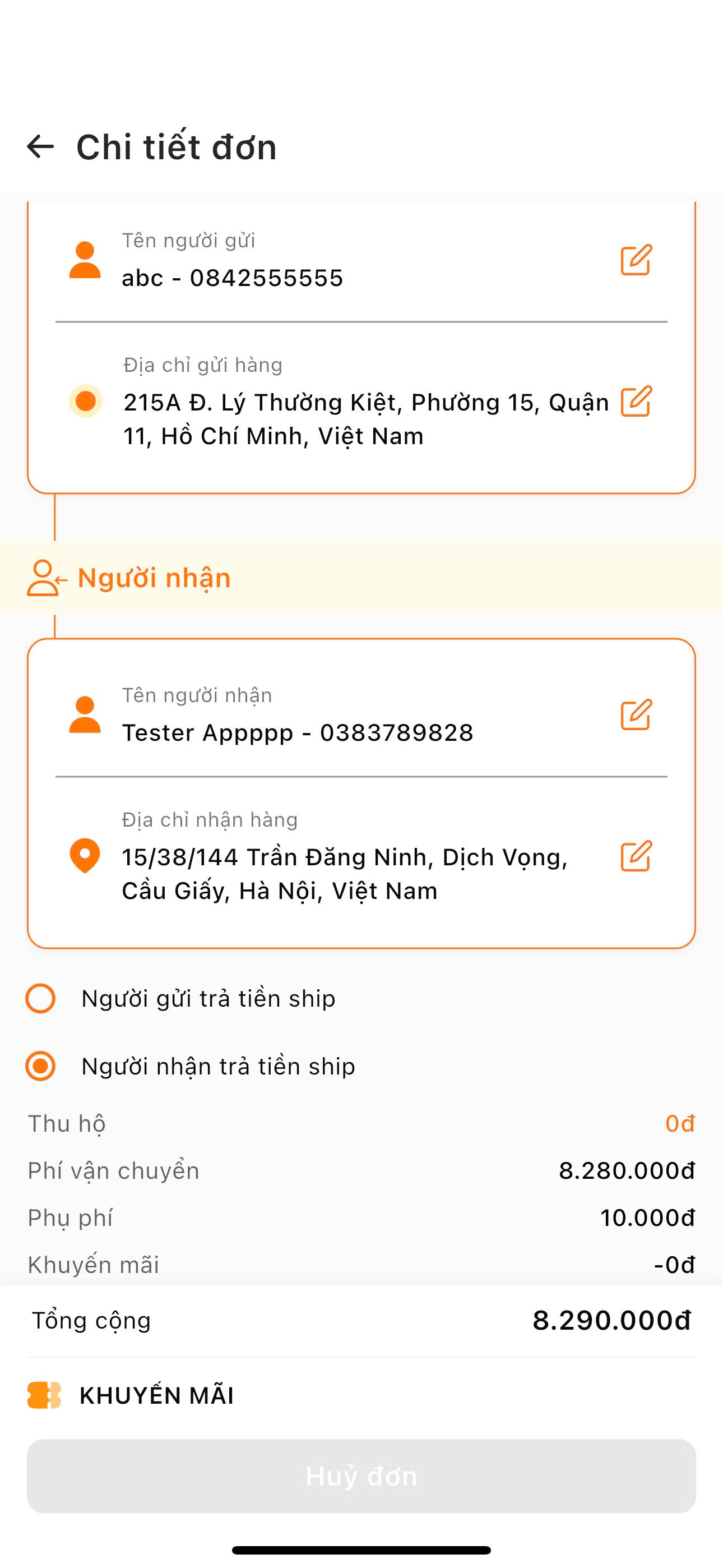Select Người gửi trả tiền ship

(41, 998)
